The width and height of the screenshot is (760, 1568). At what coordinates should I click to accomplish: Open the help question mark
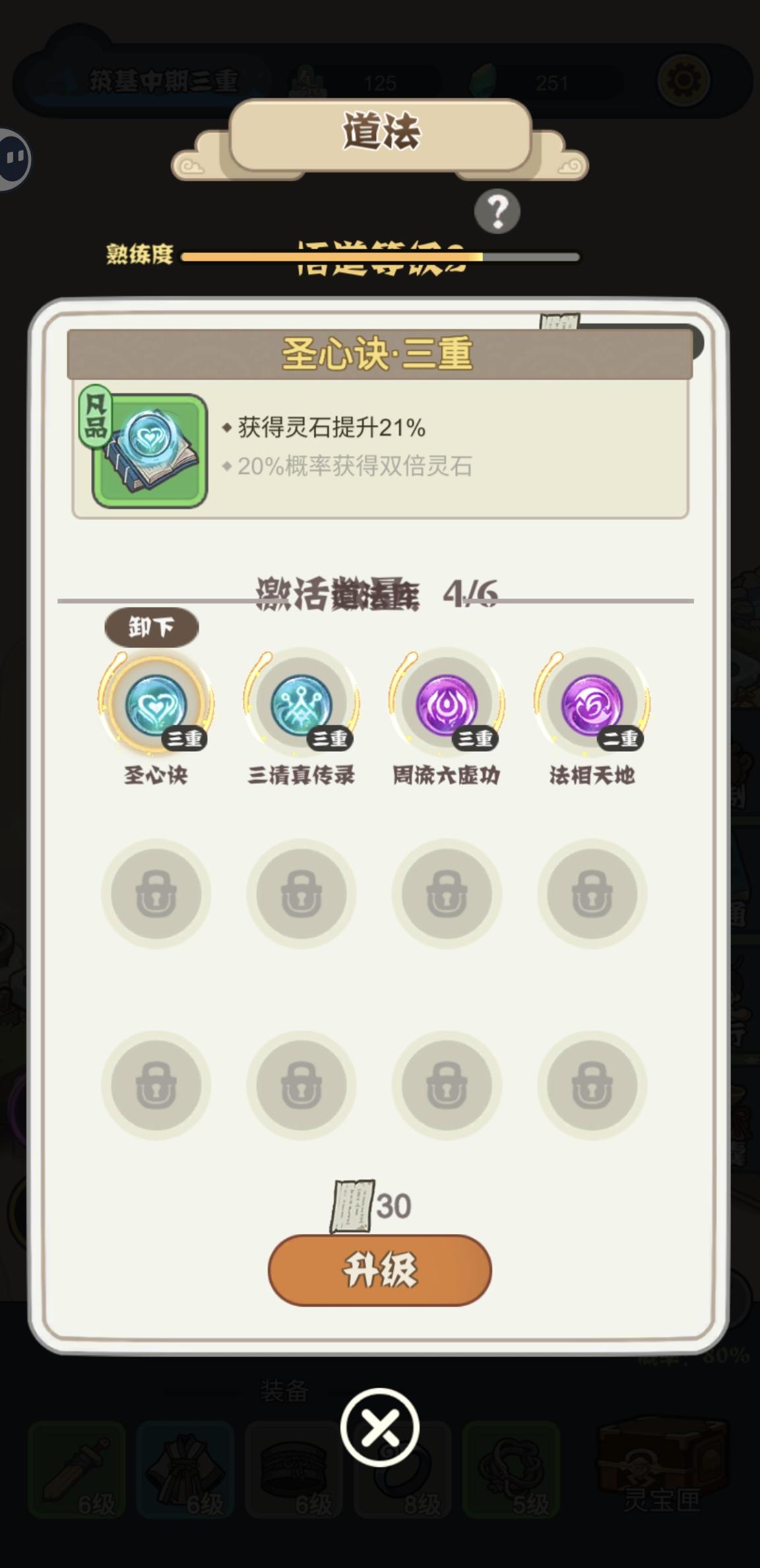[497, 210]
